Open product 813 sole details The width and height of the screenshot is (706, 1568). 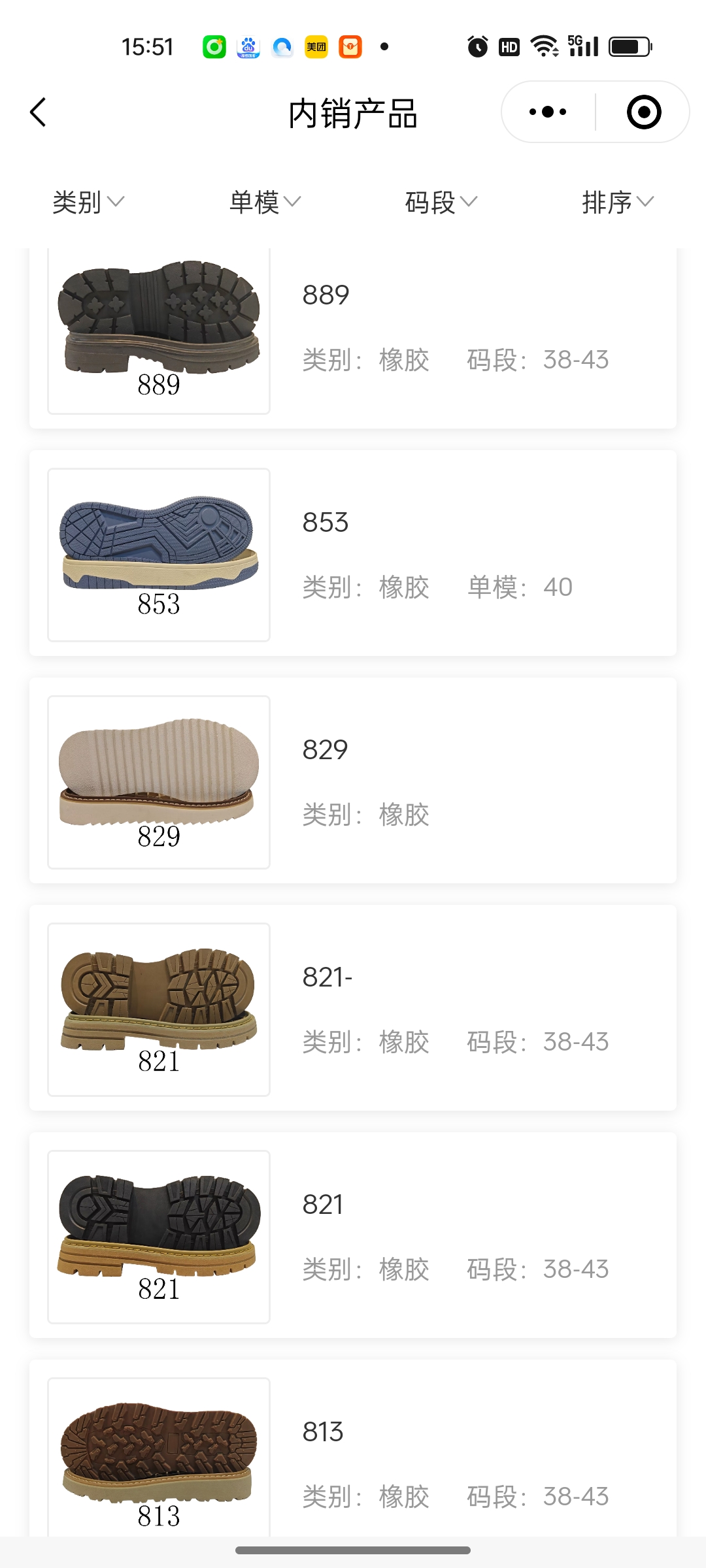click(353, 1457)
